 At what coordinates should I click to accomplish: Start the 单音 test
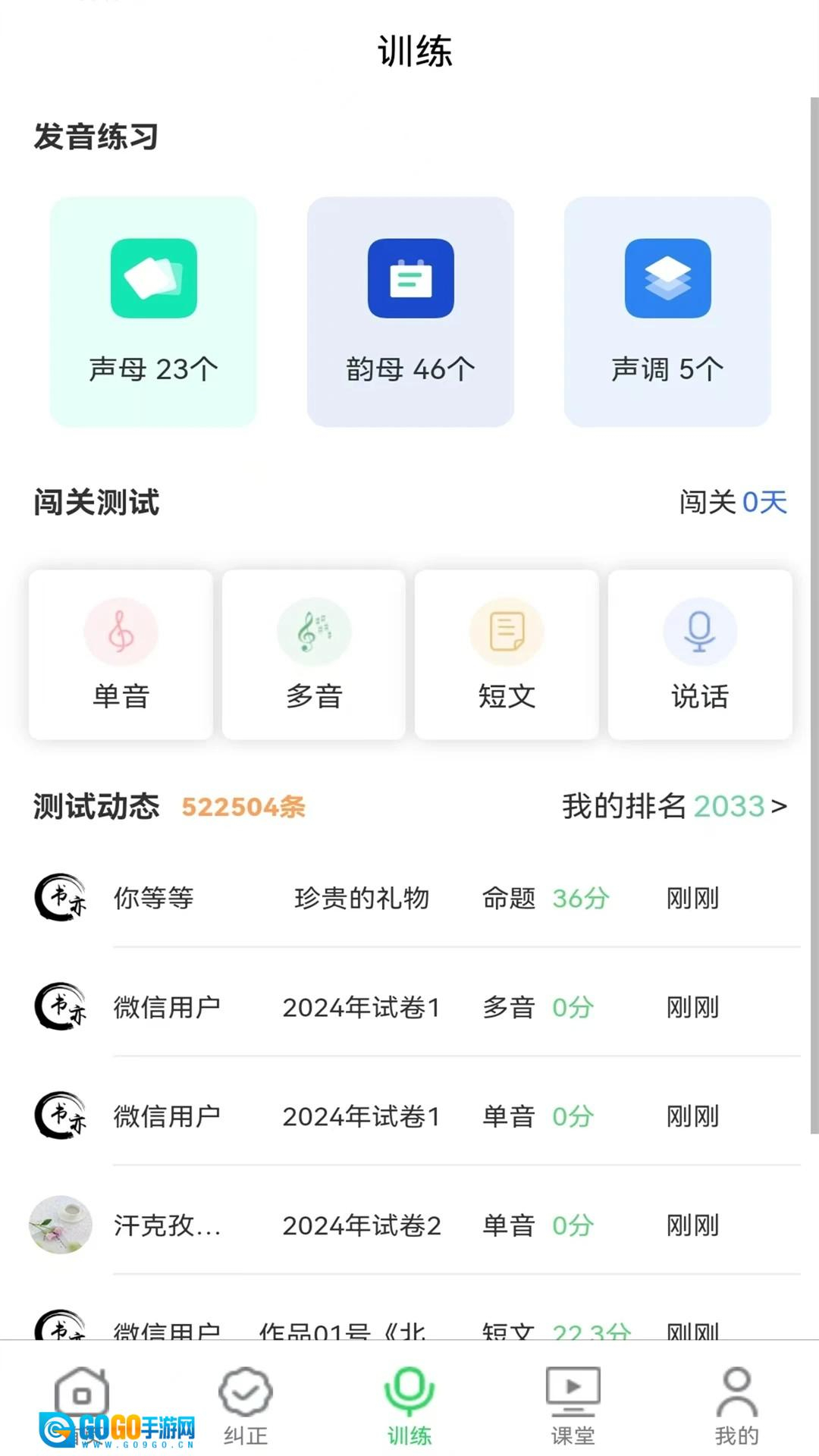pyautogui.click(x=121, y=654)
